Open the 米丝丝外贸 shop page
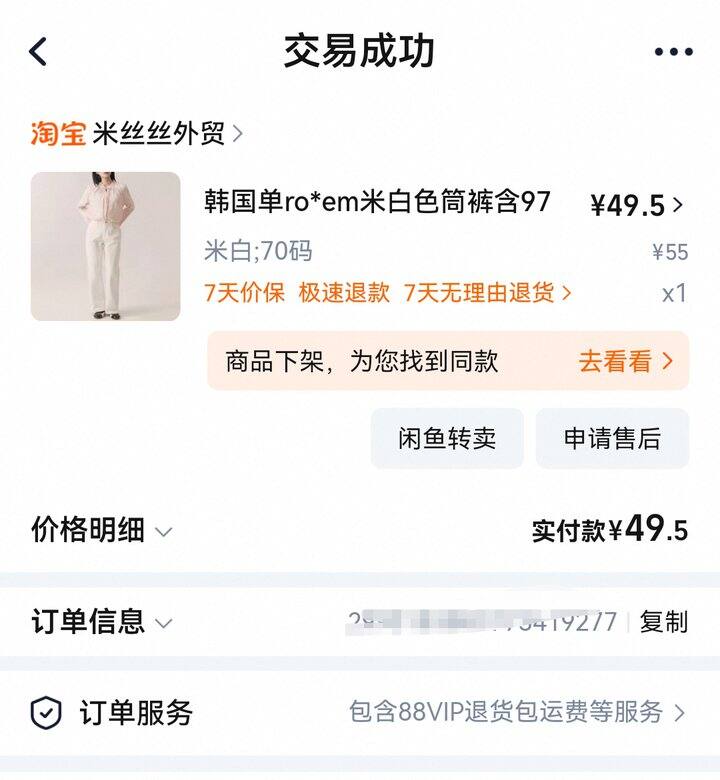Image resolution: width=720 pixels, height=780 pixels. tap(160, 133)
